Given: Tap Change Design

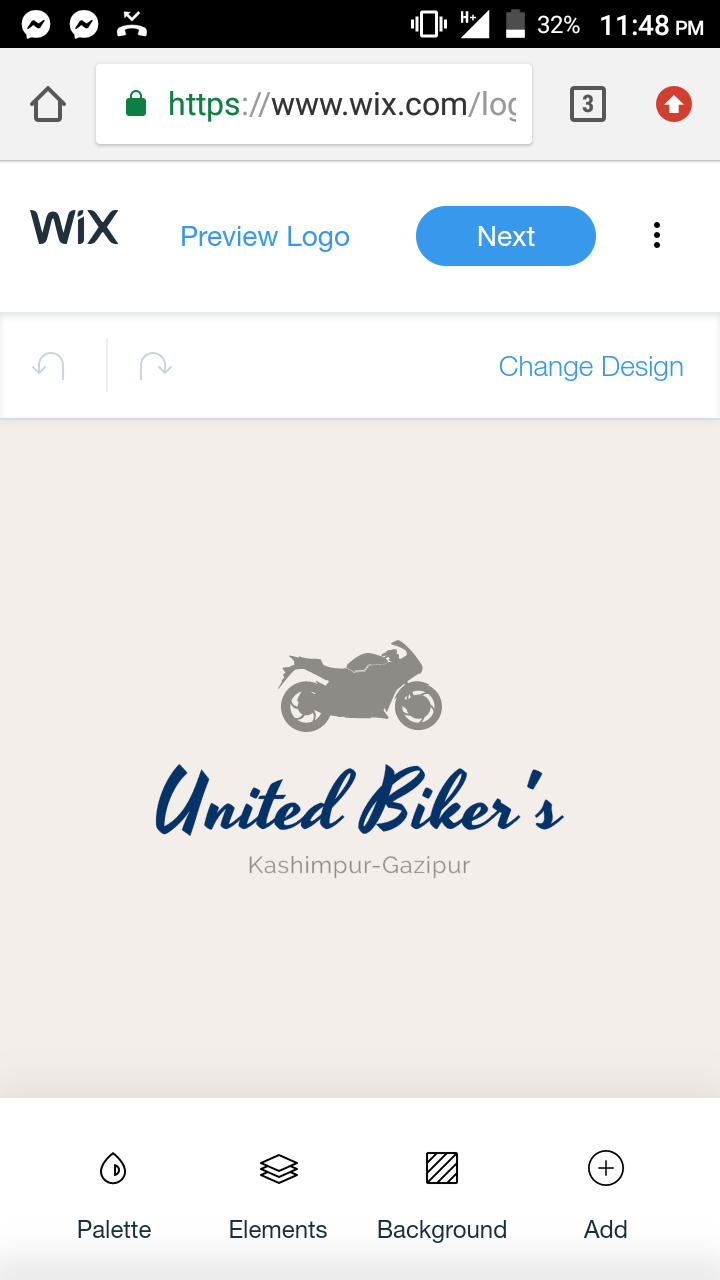Looking at the screenshot, I should (x=591, y=367).
